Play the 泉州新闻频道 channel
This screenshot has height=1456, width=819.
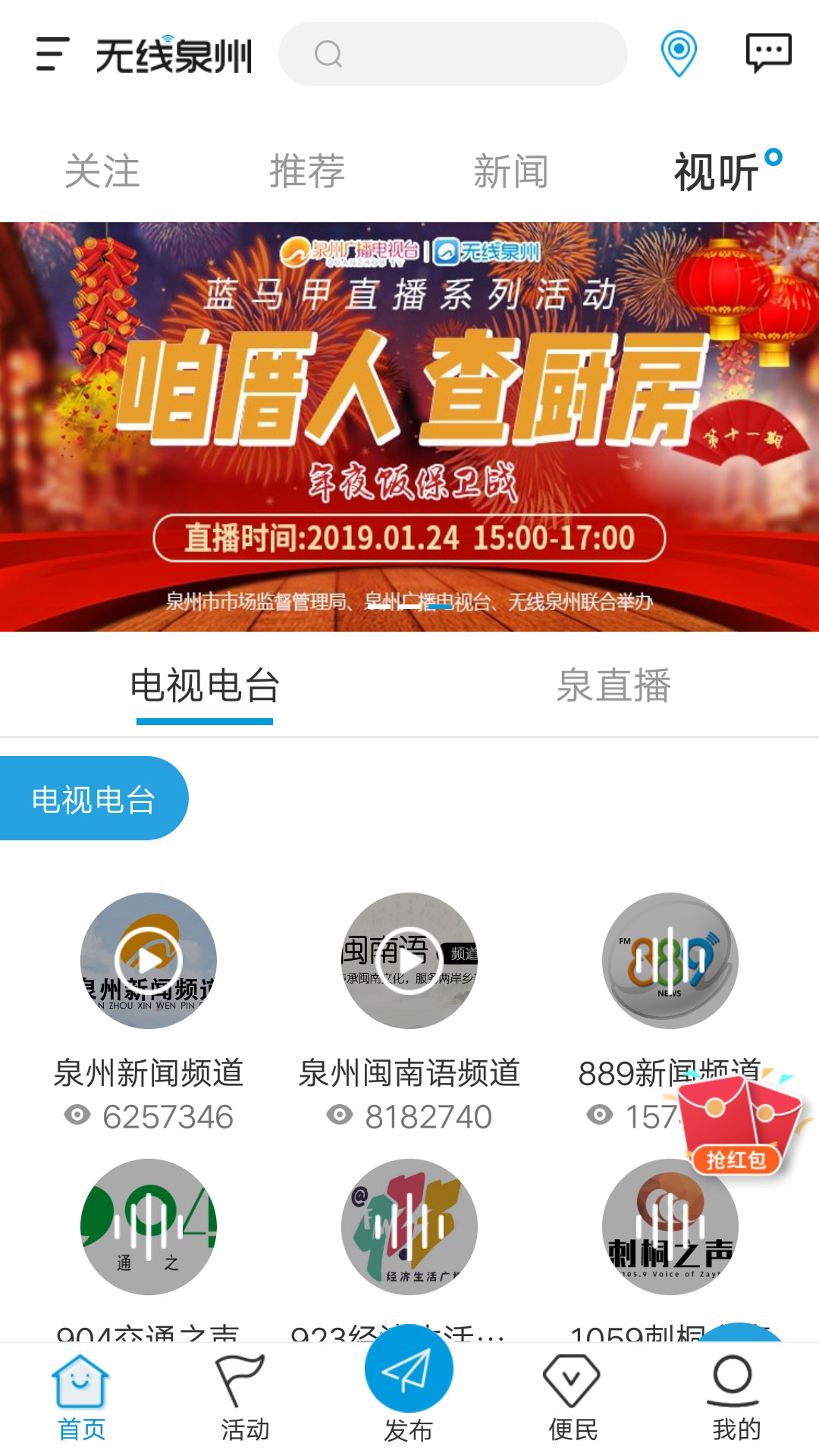pos(149,961)
